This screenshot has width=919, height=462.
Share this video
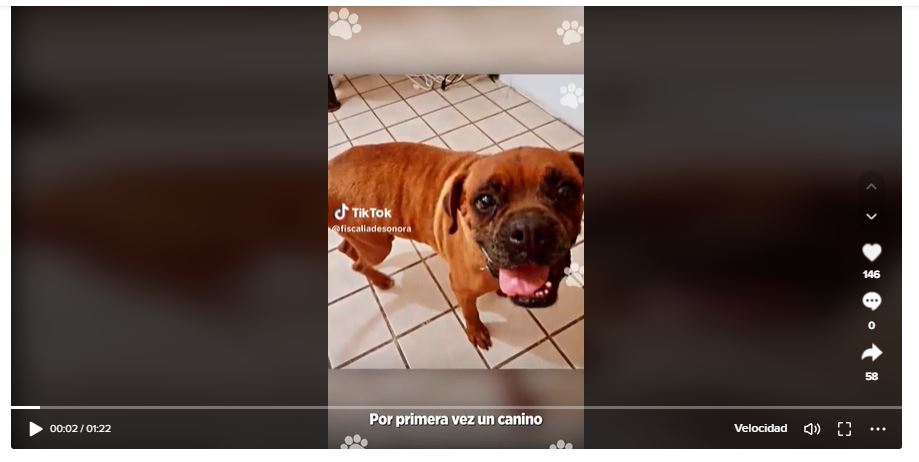[x=871, y=352]
